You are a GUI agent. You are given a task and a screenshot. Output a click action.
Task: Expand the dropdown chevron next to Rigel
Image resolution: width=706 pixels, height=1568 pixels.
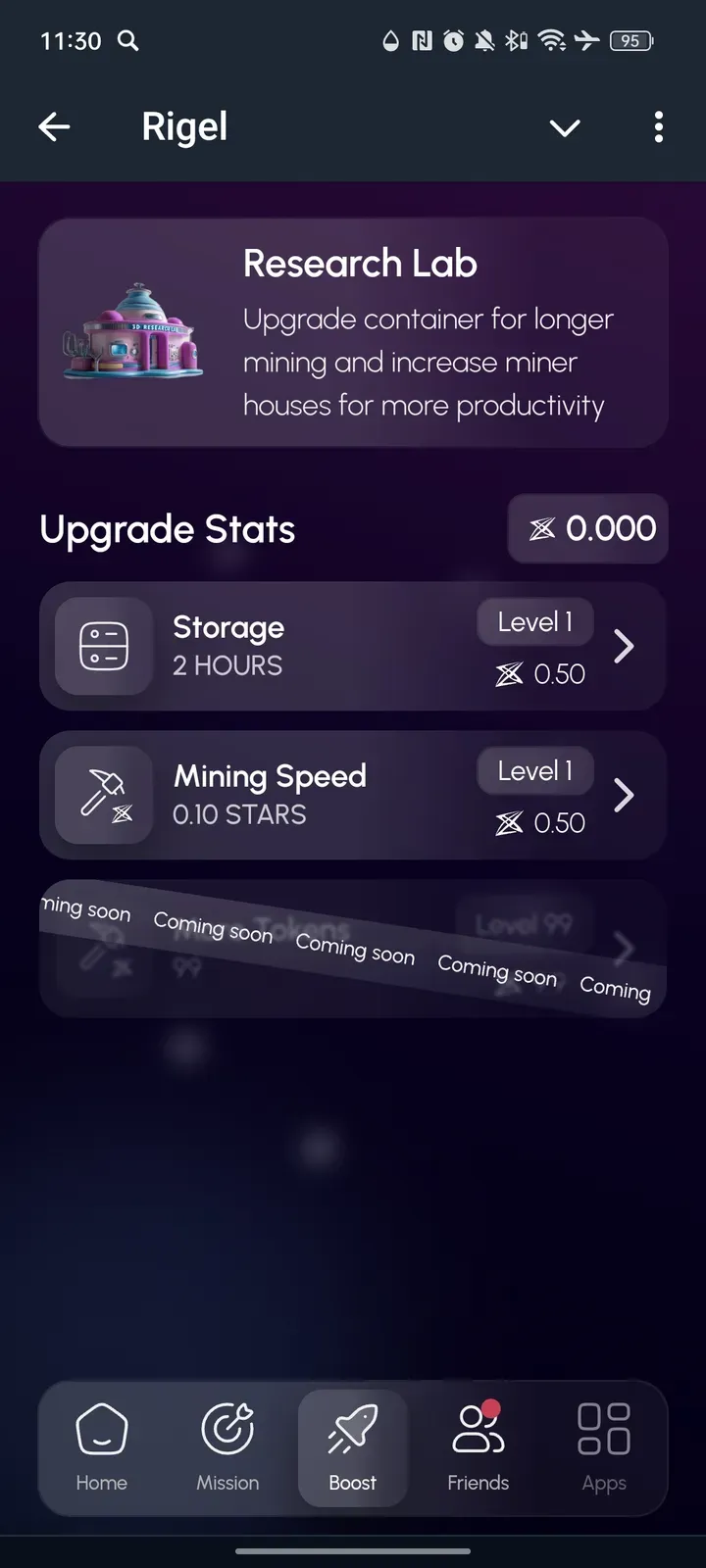click(x=565, y=127)
